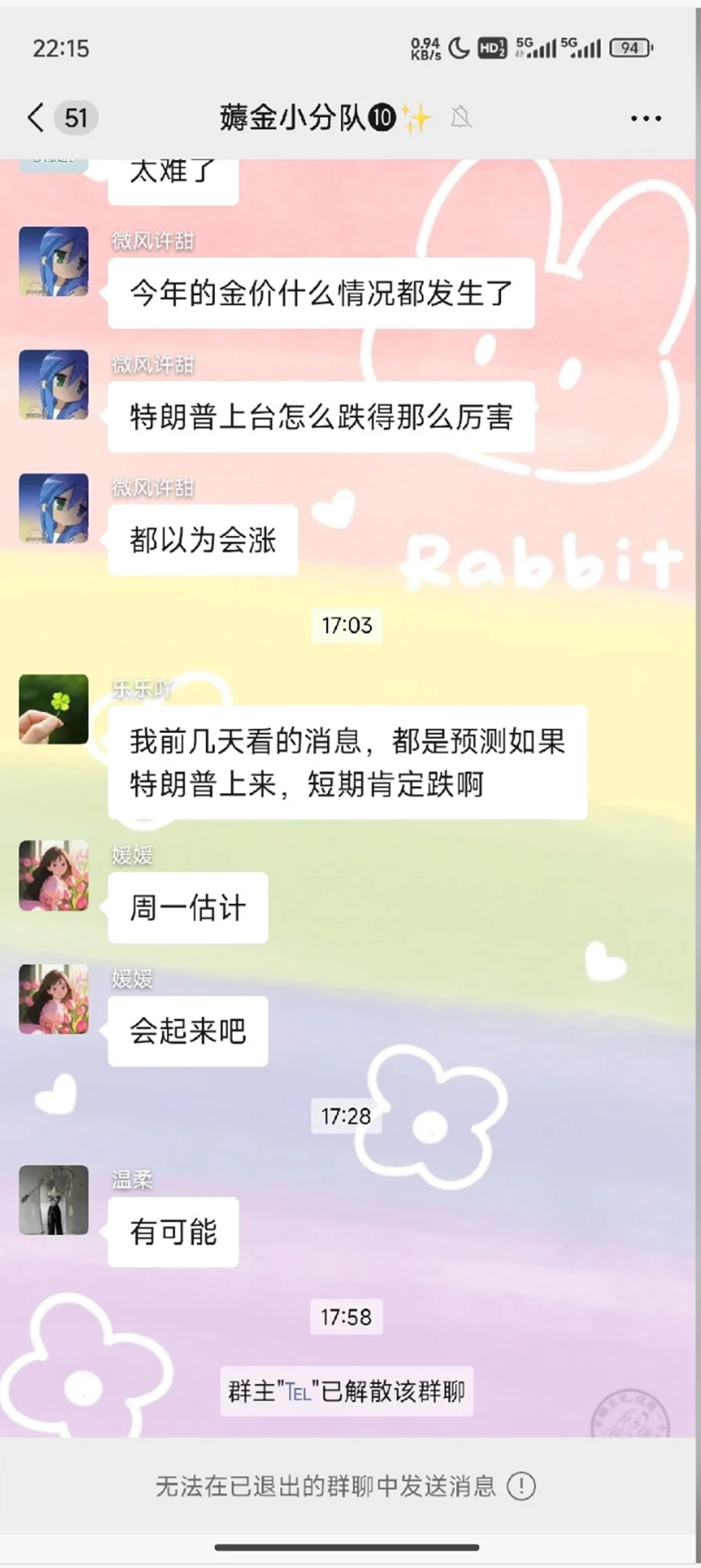701x1568 pixels.
Task: Open group owner "TEL" name link
Action: 298,1392
